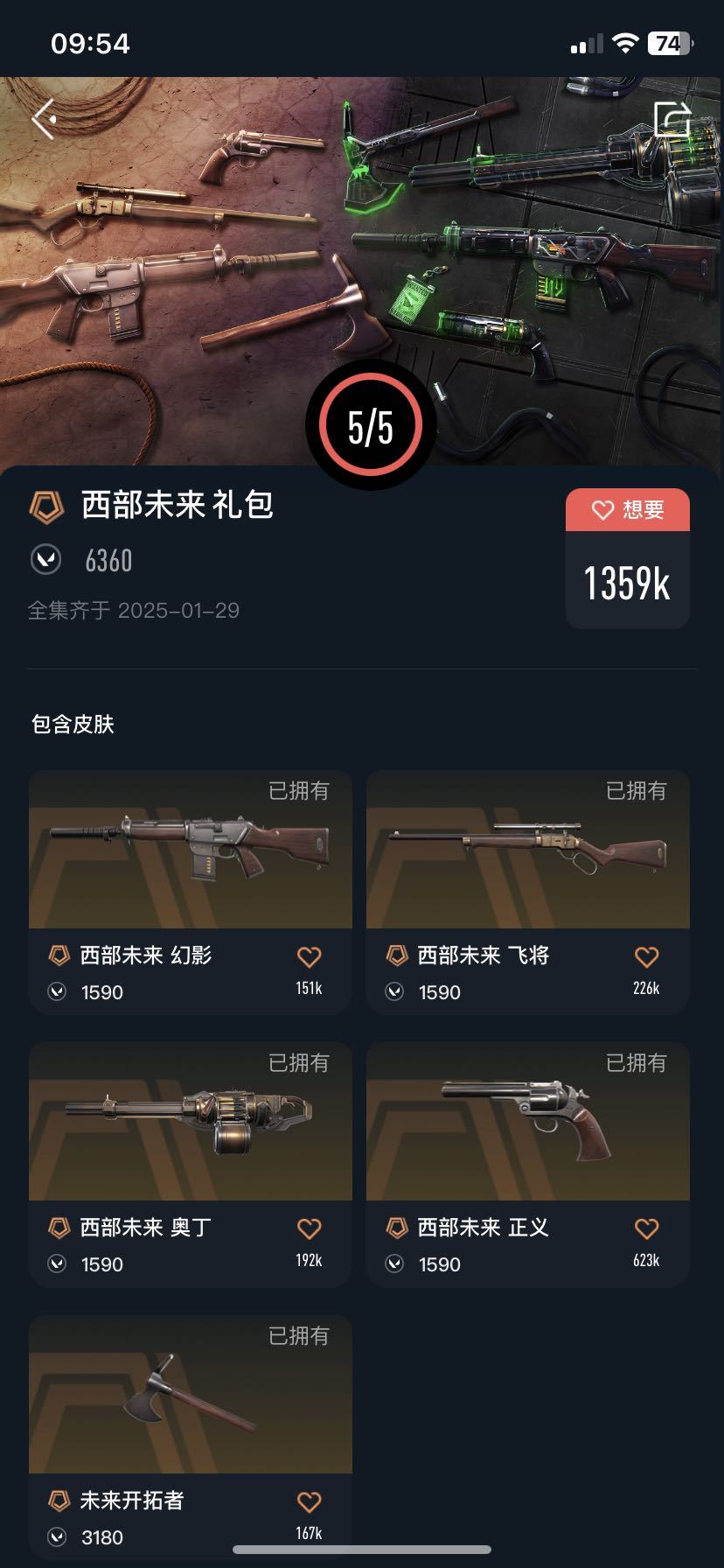Open the 未来开拓者 axe skin card
724x1568 pixels.
pyautogui.click(x=190, y=1395)
